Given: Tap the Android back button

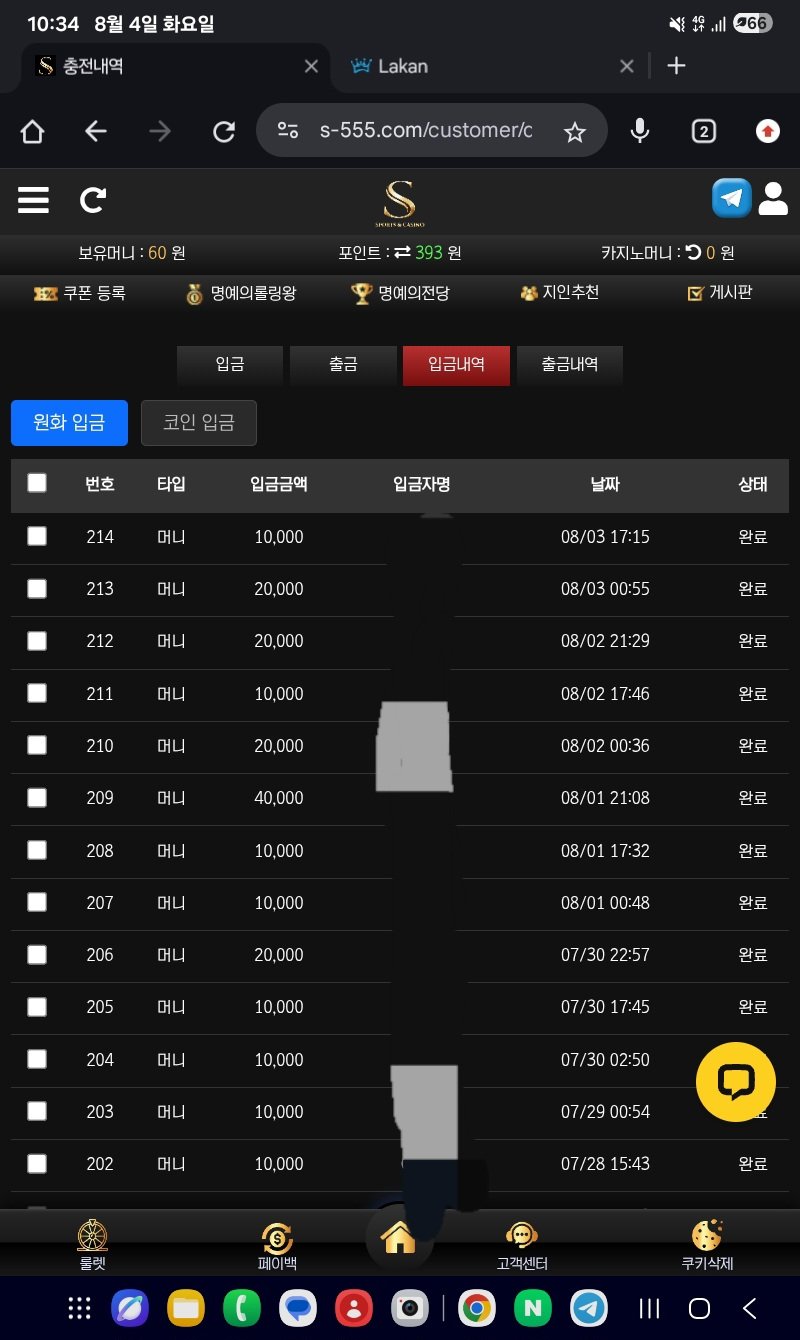Looking at the screenshot, I should 749,1308.
